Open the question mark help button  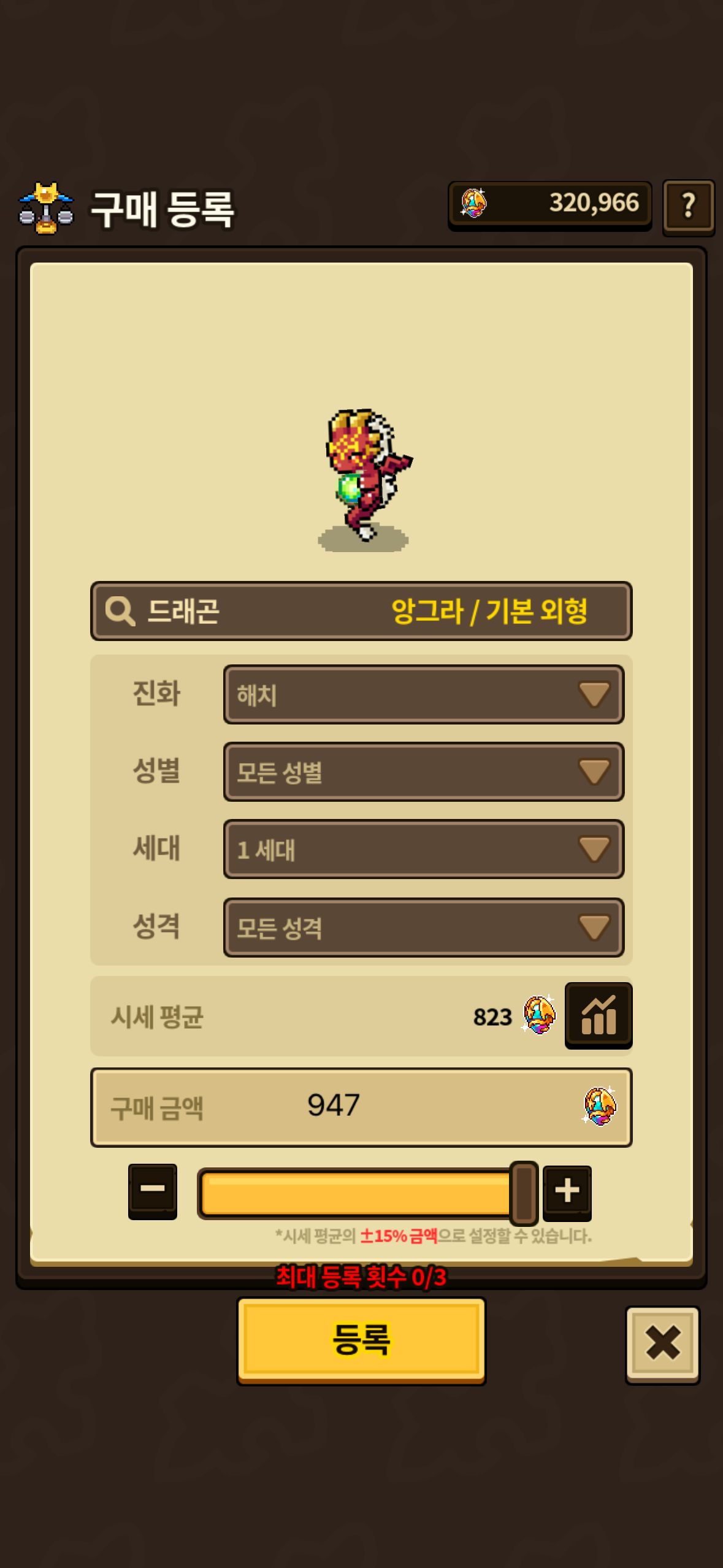coord(688,207)
